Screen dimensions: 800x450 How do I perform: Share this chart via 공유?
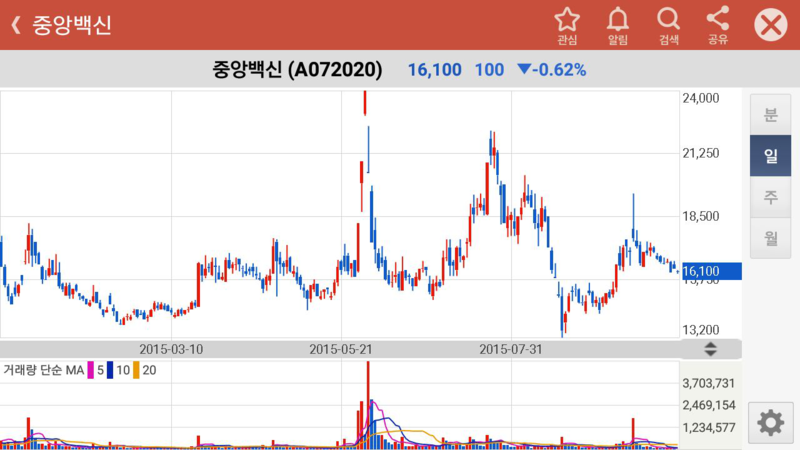[x=717, y=25]
